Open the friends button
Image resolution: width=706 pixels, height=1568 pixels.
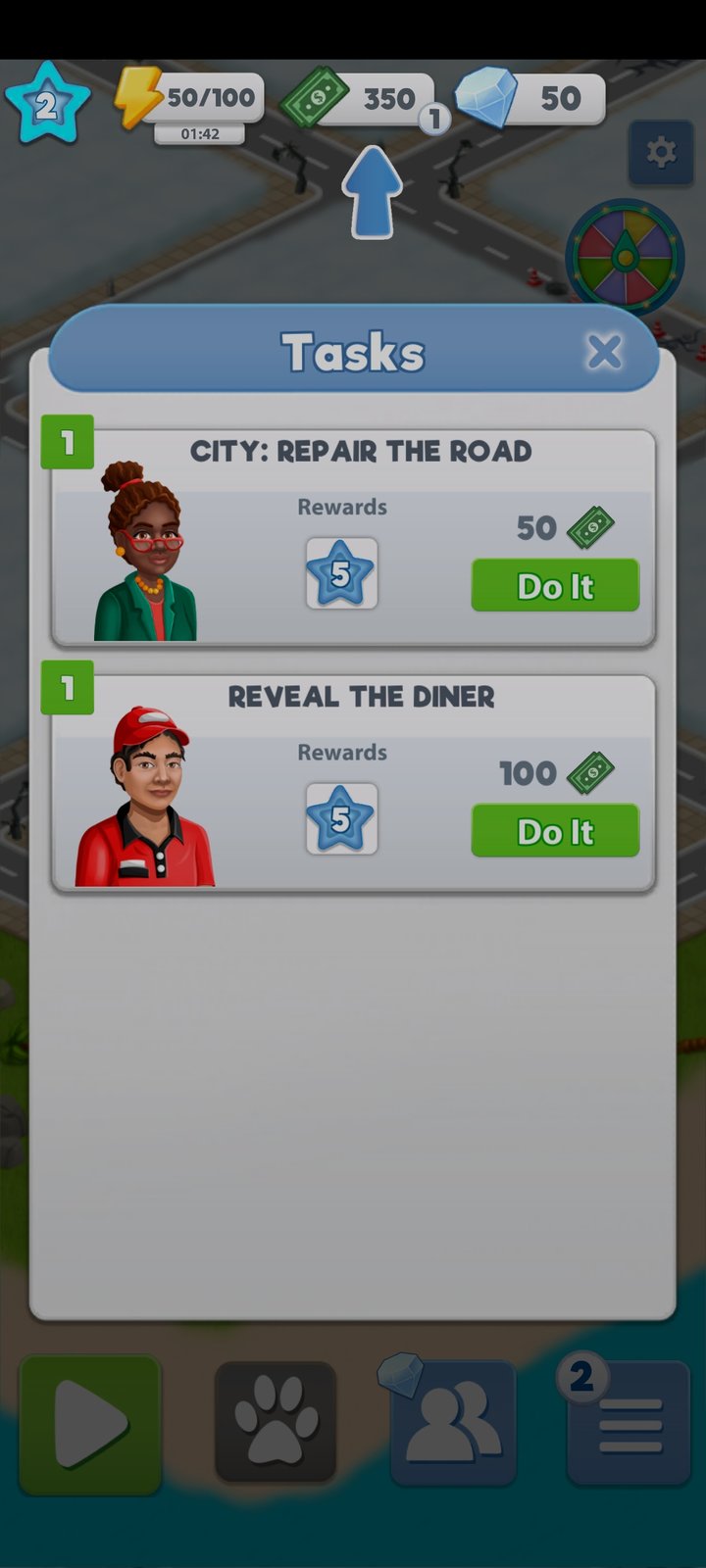(x=454, y=1422)
